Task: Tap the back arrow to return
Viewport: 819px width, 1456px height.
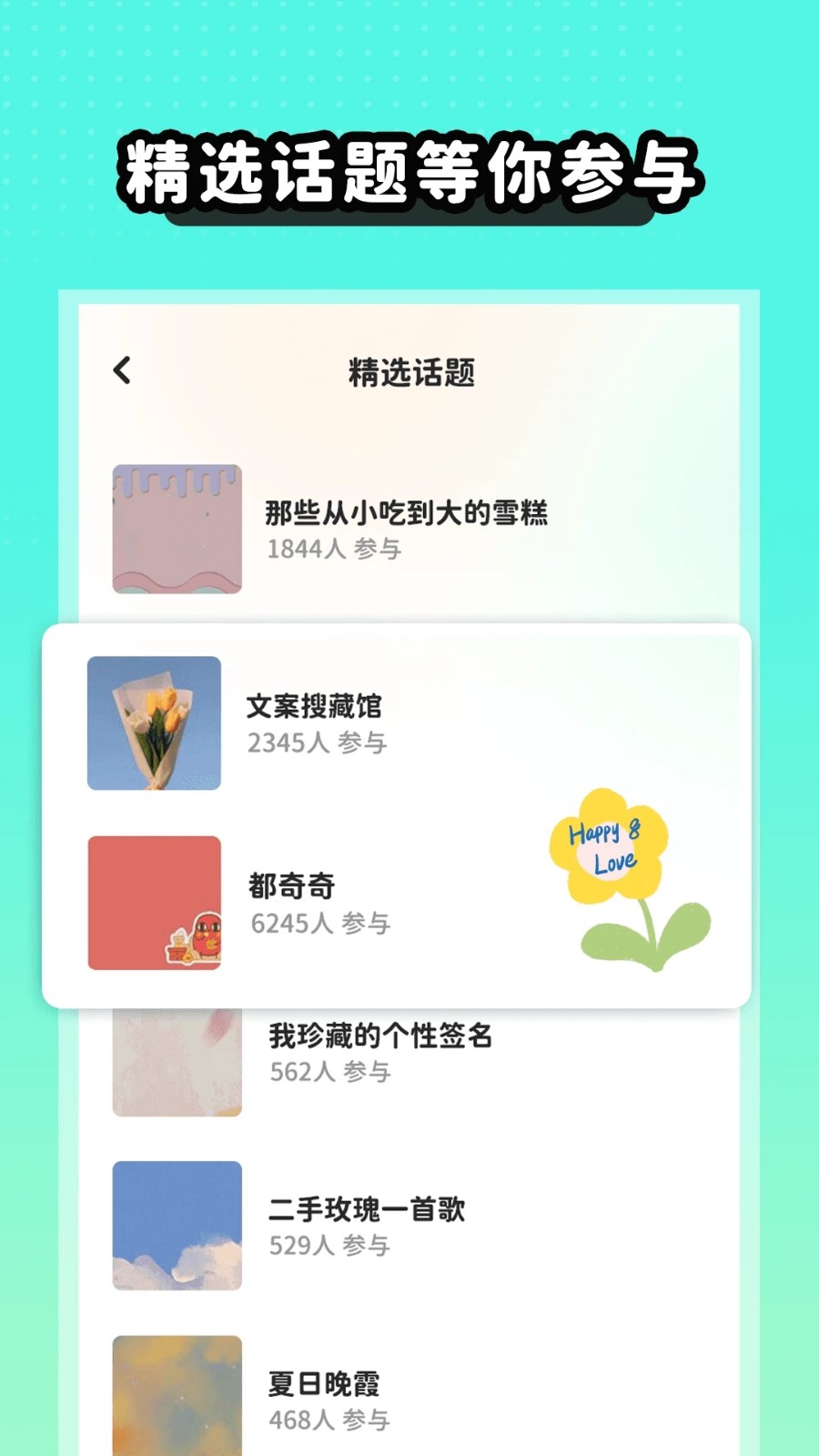Action: click(x=121, y=370)
